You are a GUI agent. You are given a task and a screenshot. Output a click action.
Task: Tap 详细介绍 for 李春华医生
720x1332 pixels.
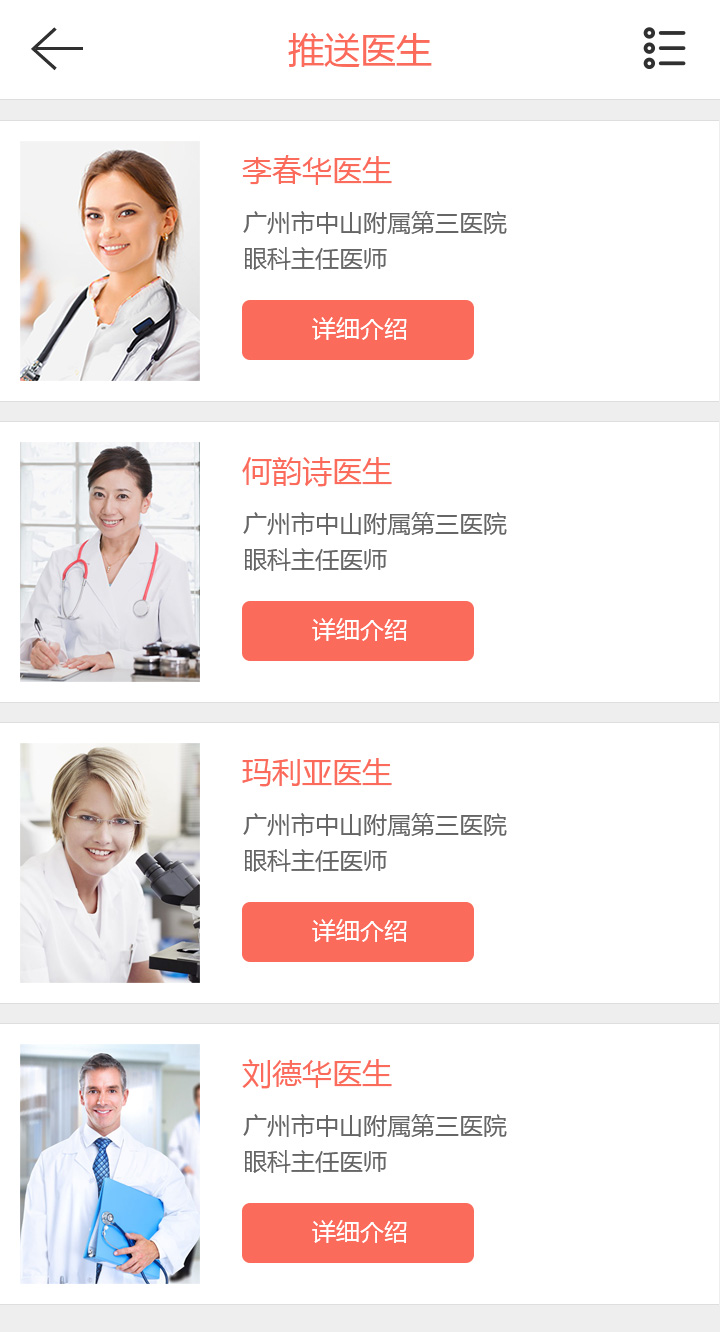358,330
